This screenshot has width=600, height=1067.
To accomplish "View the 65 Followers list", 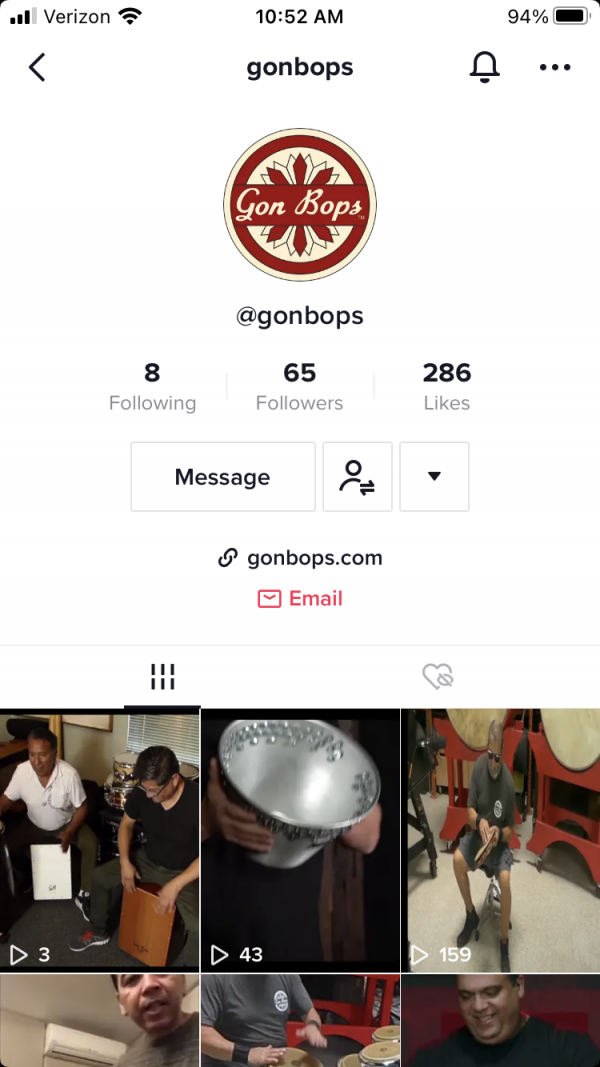I will pos(299,387).
